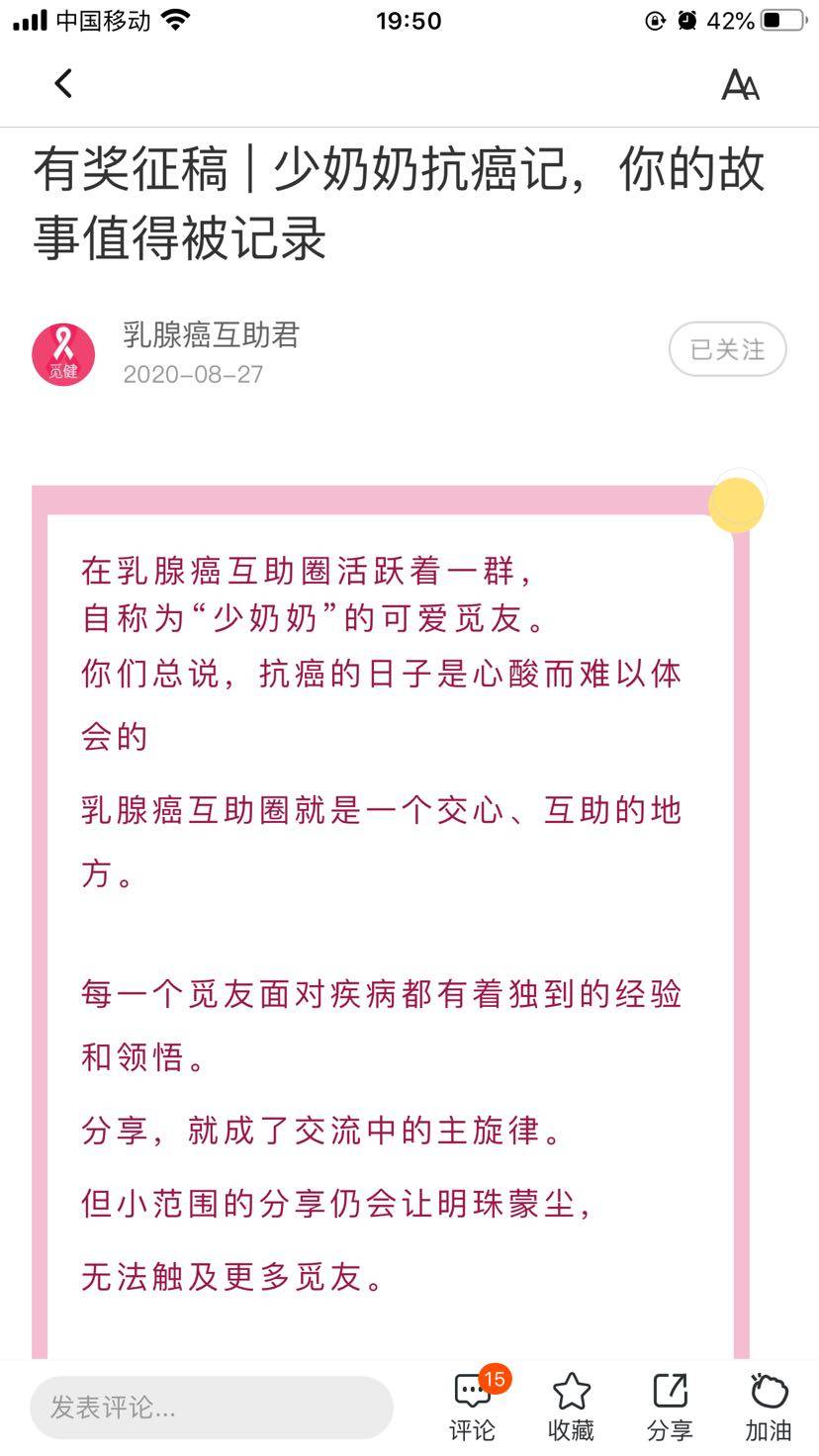Open the 评论 comments section

pyautogui.click(x=473, y=1405)
